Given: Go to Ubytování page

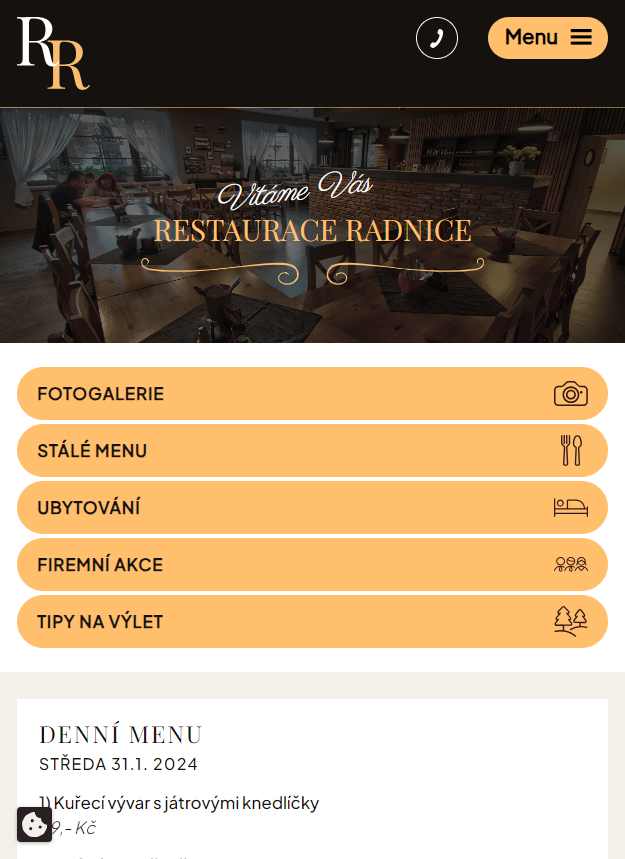Looking at the screenshot, I should tap(312, 508).
